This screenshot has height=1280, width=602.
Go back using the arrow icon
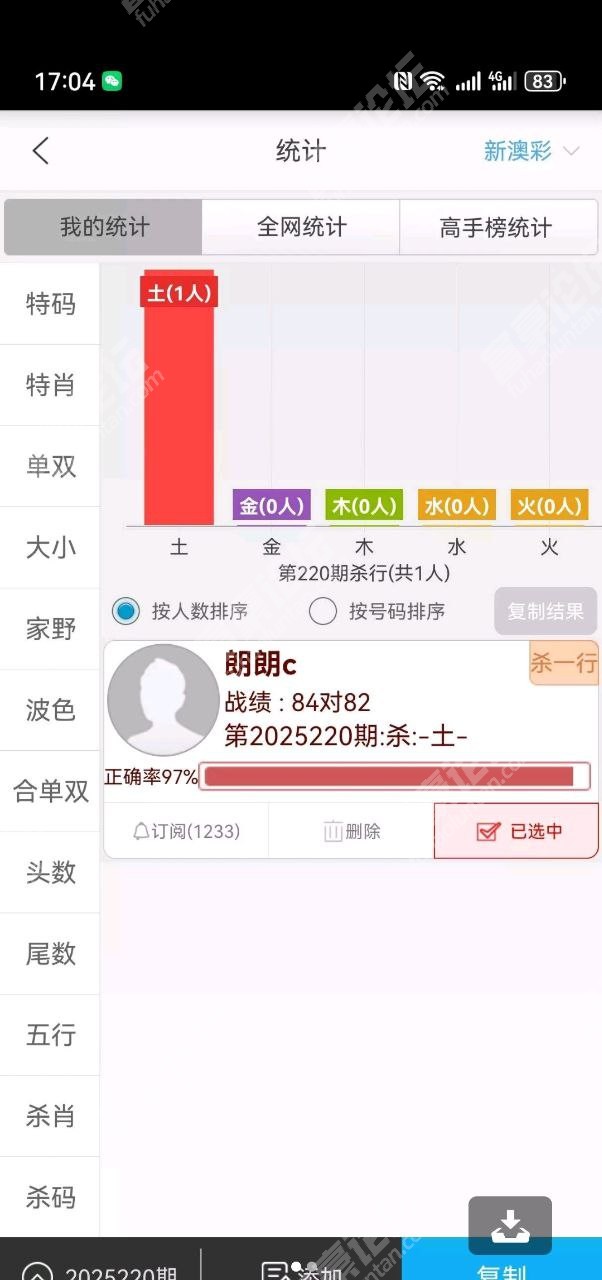[x=40, y=151]
